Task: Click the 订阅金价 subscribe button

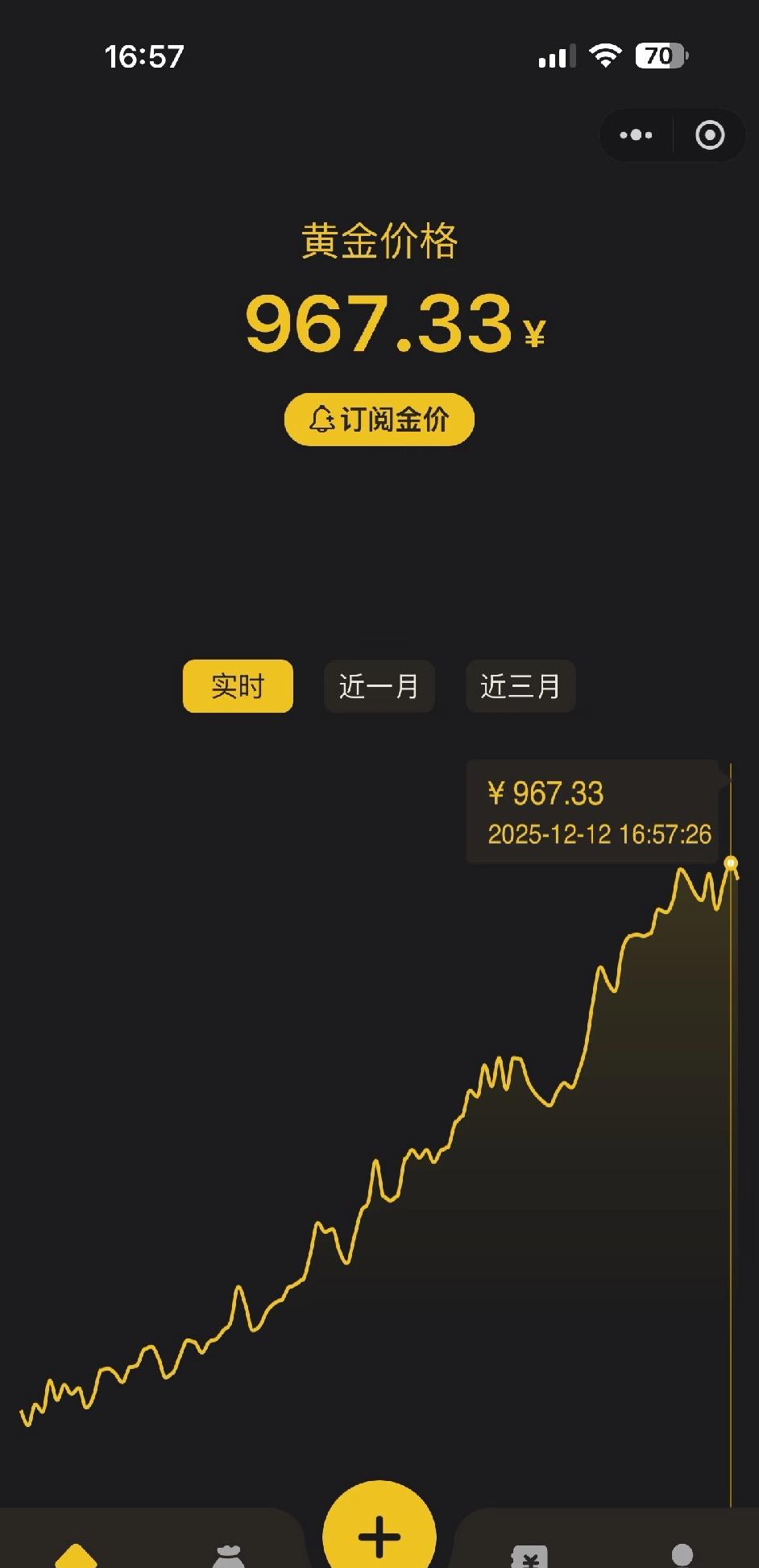Action: [x=379, y=420]
